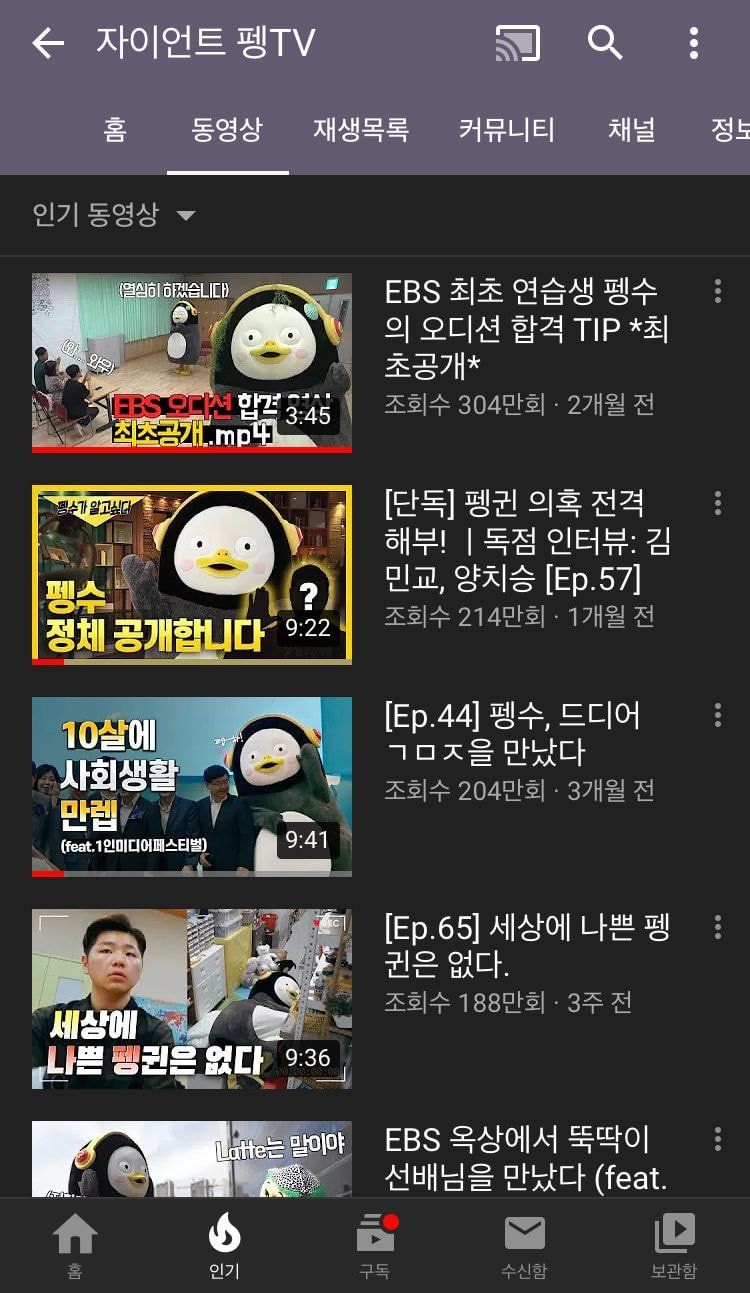Screen dimensions: 750x1293
Task: Play the EBS 오디션 합격 TIP video
Action: click(192, 362)
